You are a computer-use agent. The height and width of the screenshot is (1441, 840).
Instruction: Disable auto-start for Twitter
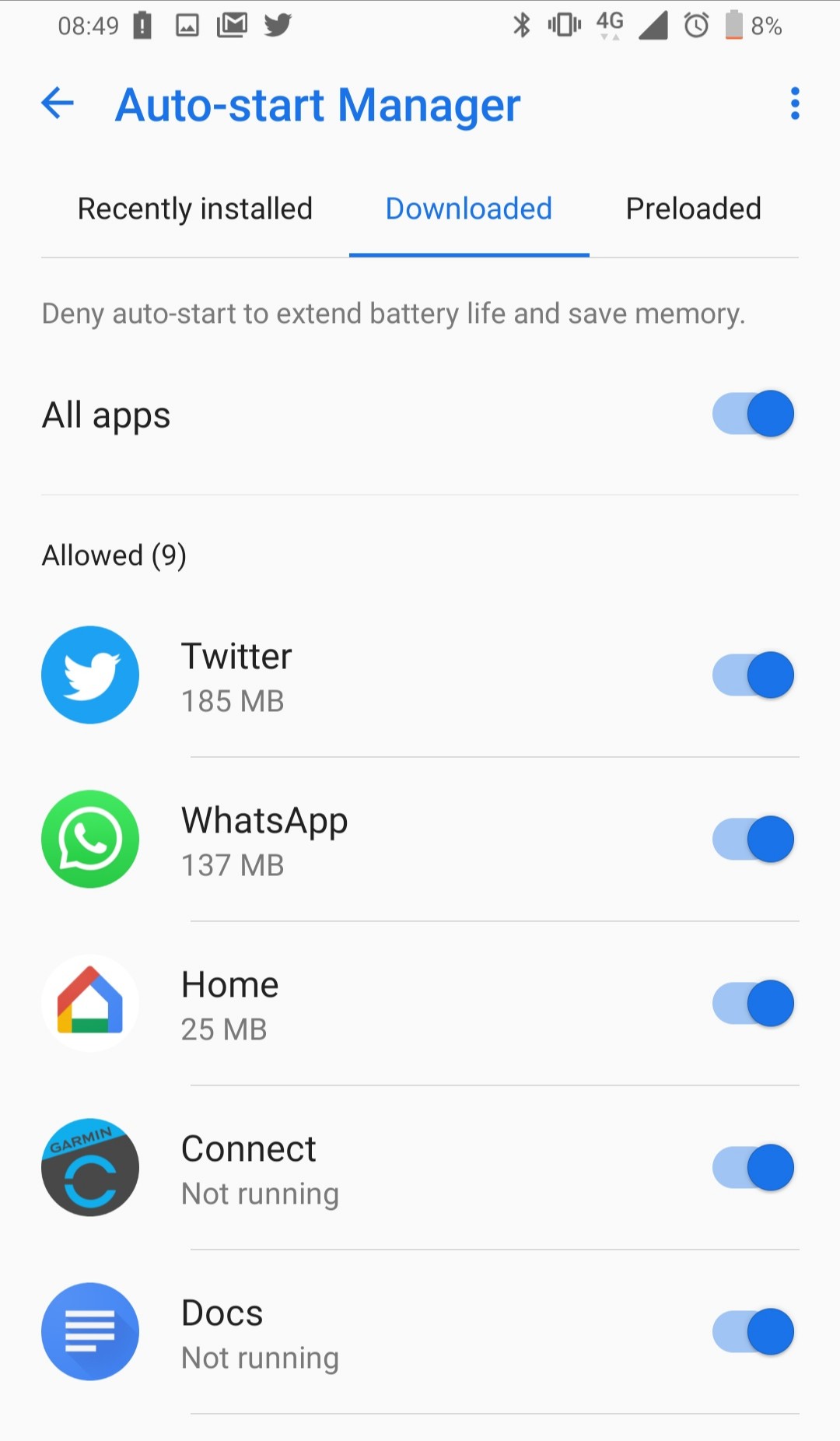pyautogui.click(x=753, y=675)
